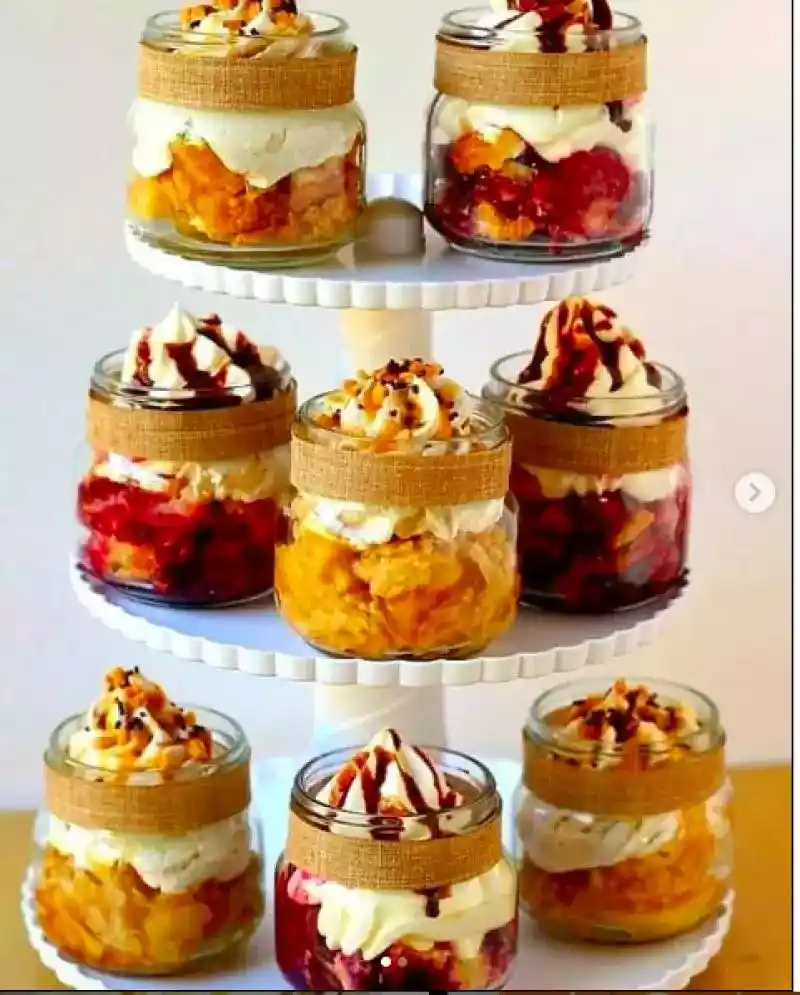Click the next-arrow button on the right edge
This screenshot has height=995, width=800.
point(753,492)
